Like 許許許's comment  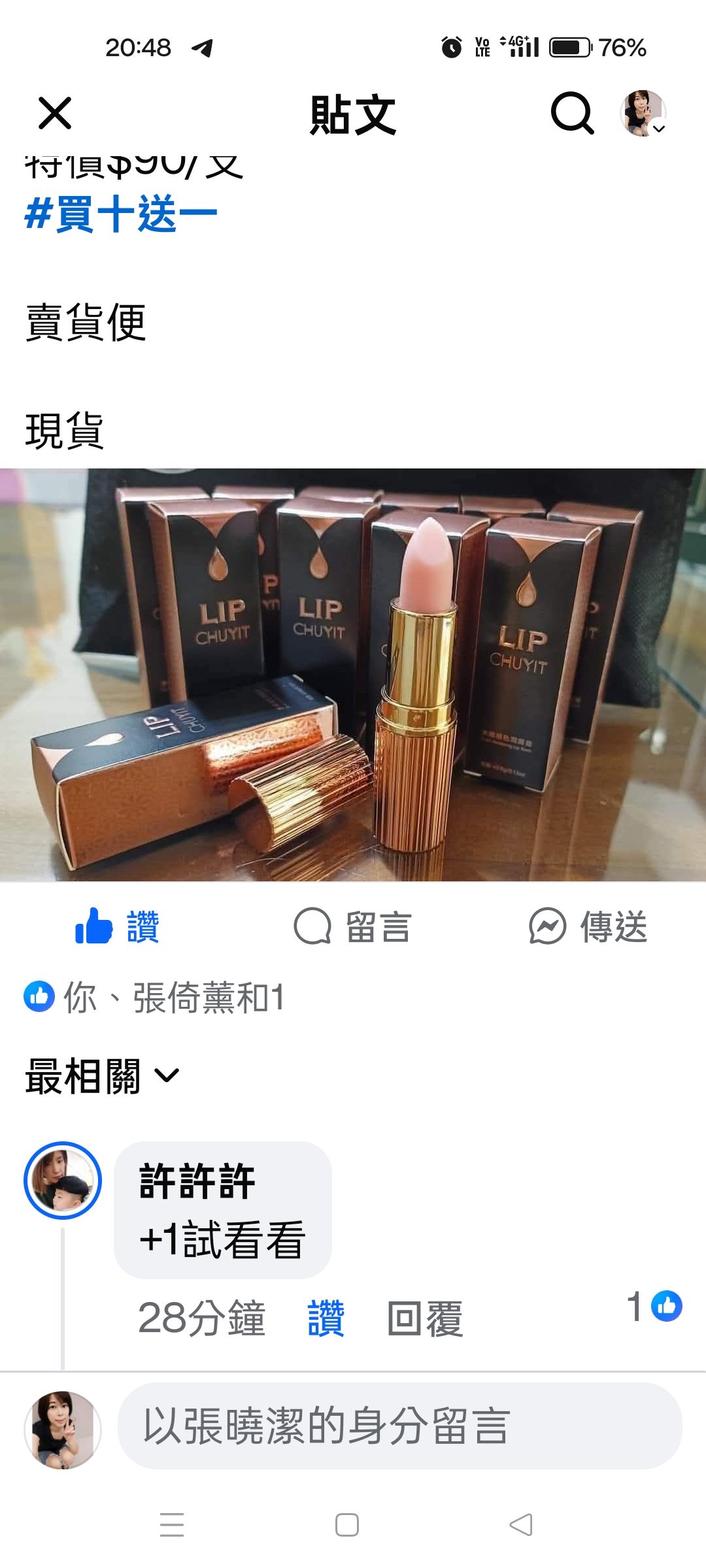326,1318
